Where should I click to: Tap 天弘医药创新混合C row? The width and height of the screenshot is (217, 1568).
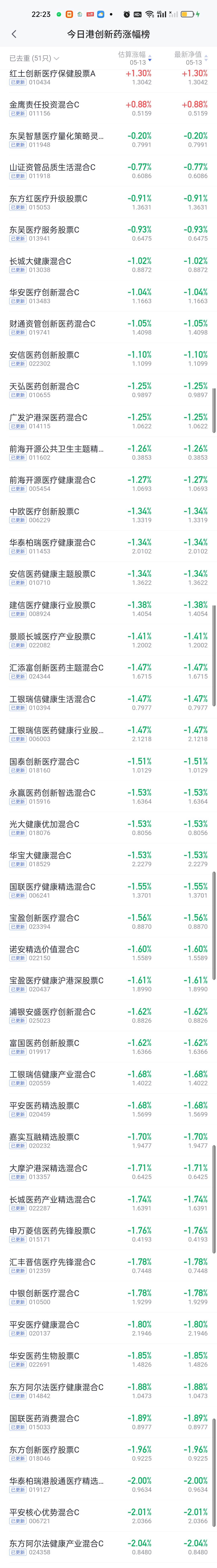tap(108, 390)
